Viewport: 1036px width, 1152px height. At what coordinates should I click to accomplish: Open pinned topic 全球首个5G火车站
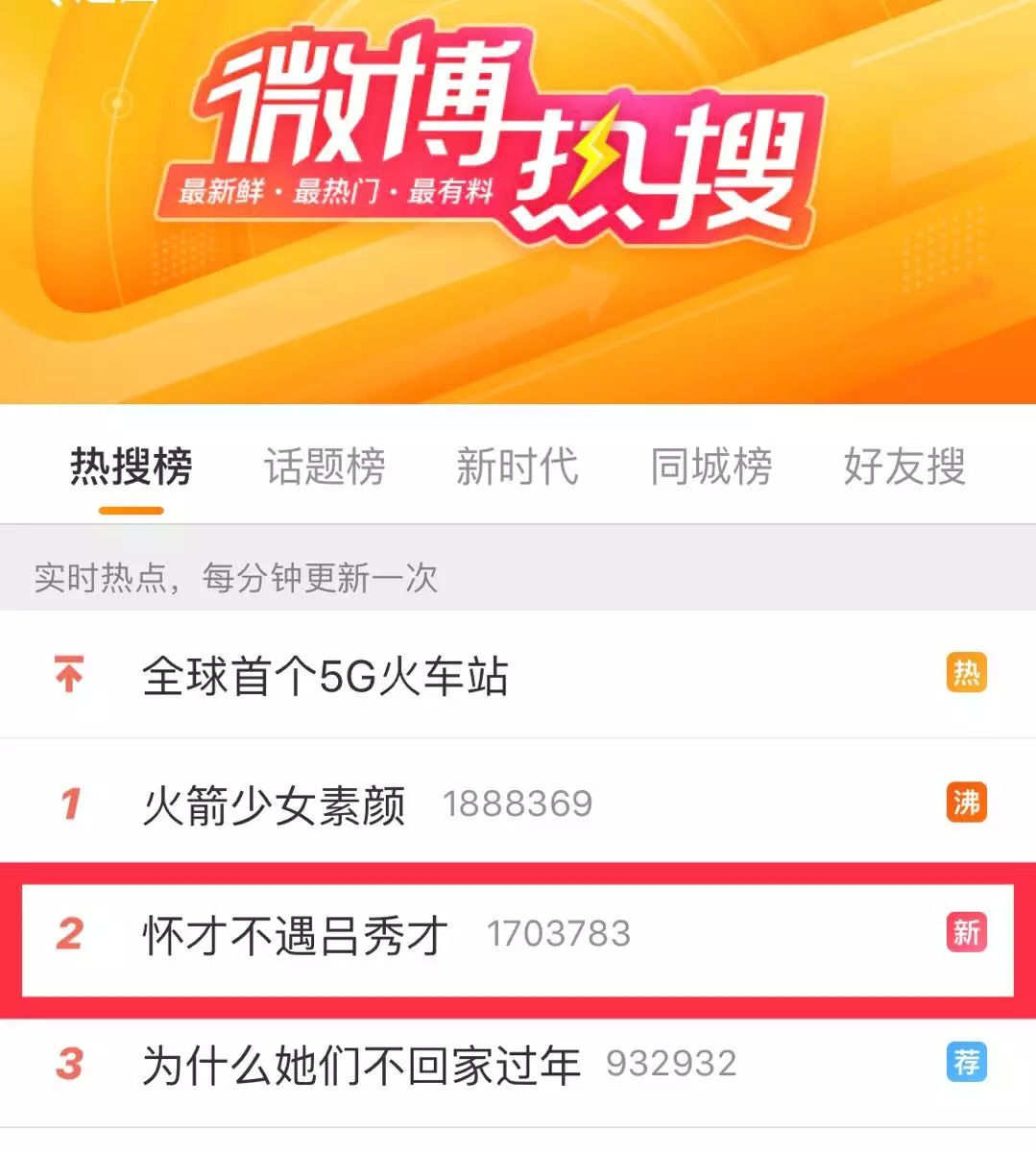325,676
